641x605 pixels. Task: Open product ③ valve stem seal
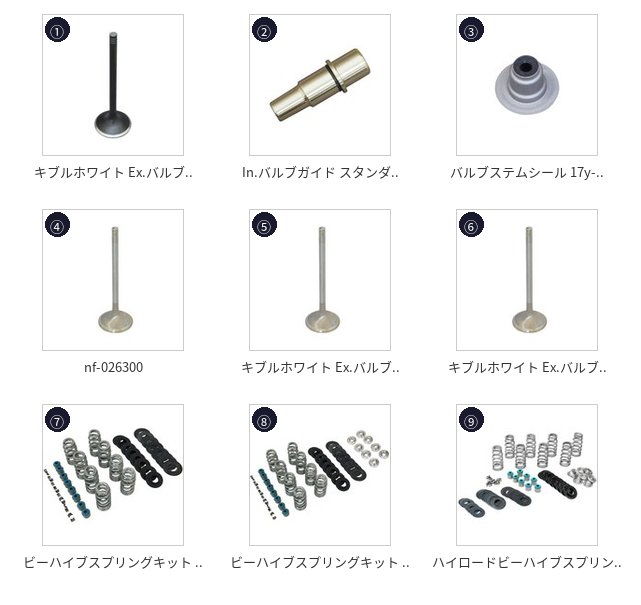(x=527, y=85)
